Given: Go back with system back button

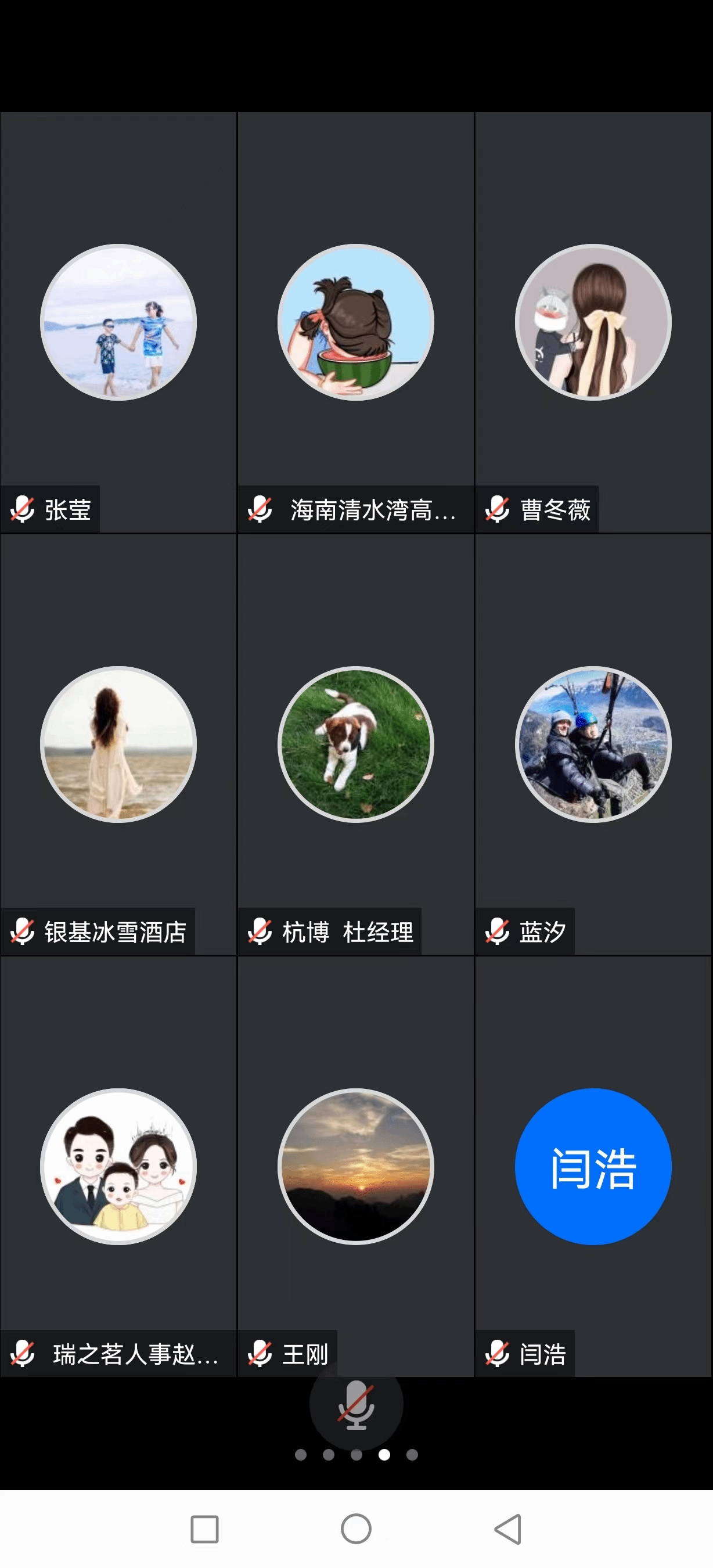Looking at the screenshot, I should [x=508, y=1529].
